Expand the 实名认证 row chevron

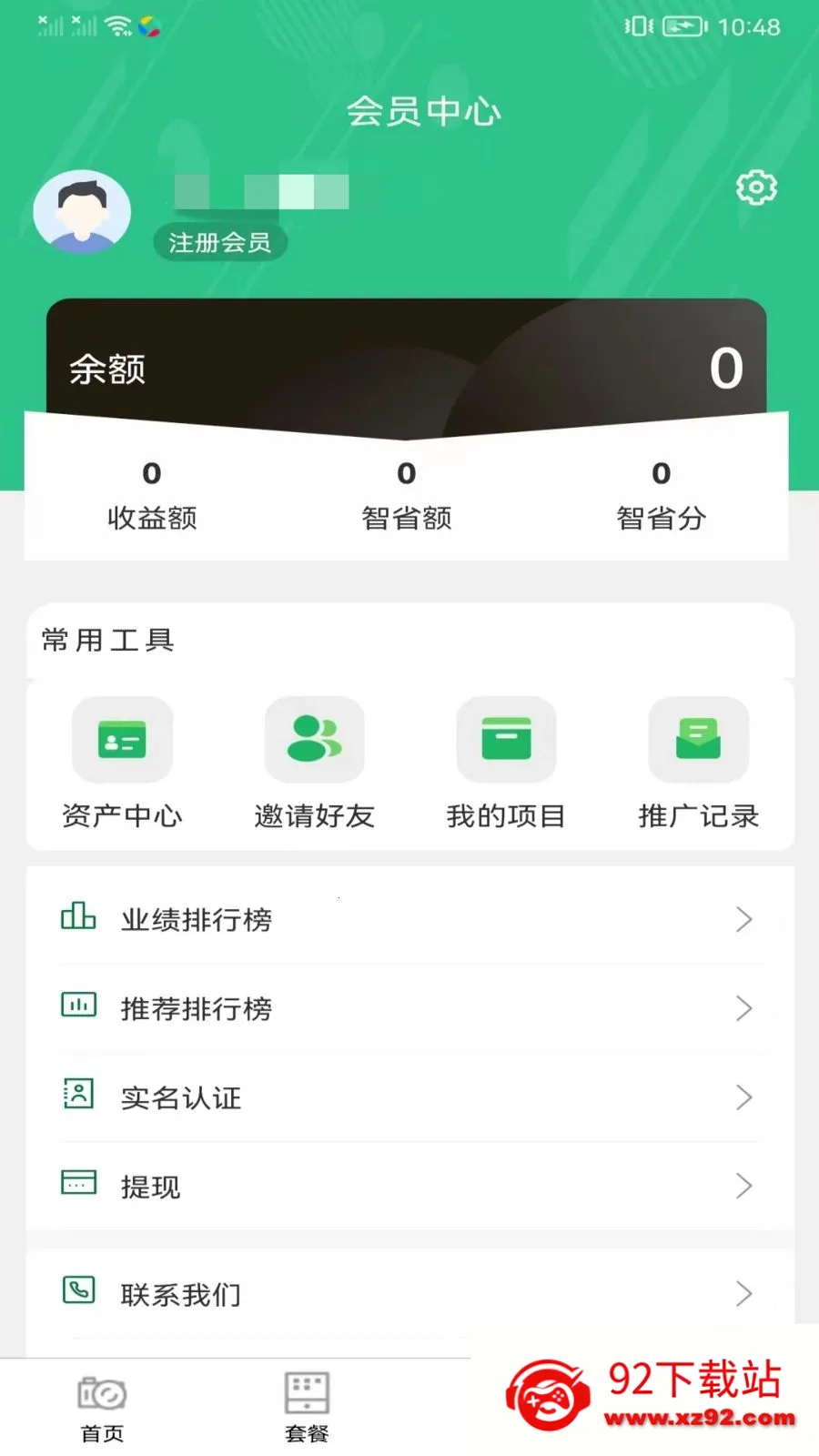(x=744, y=1097)
